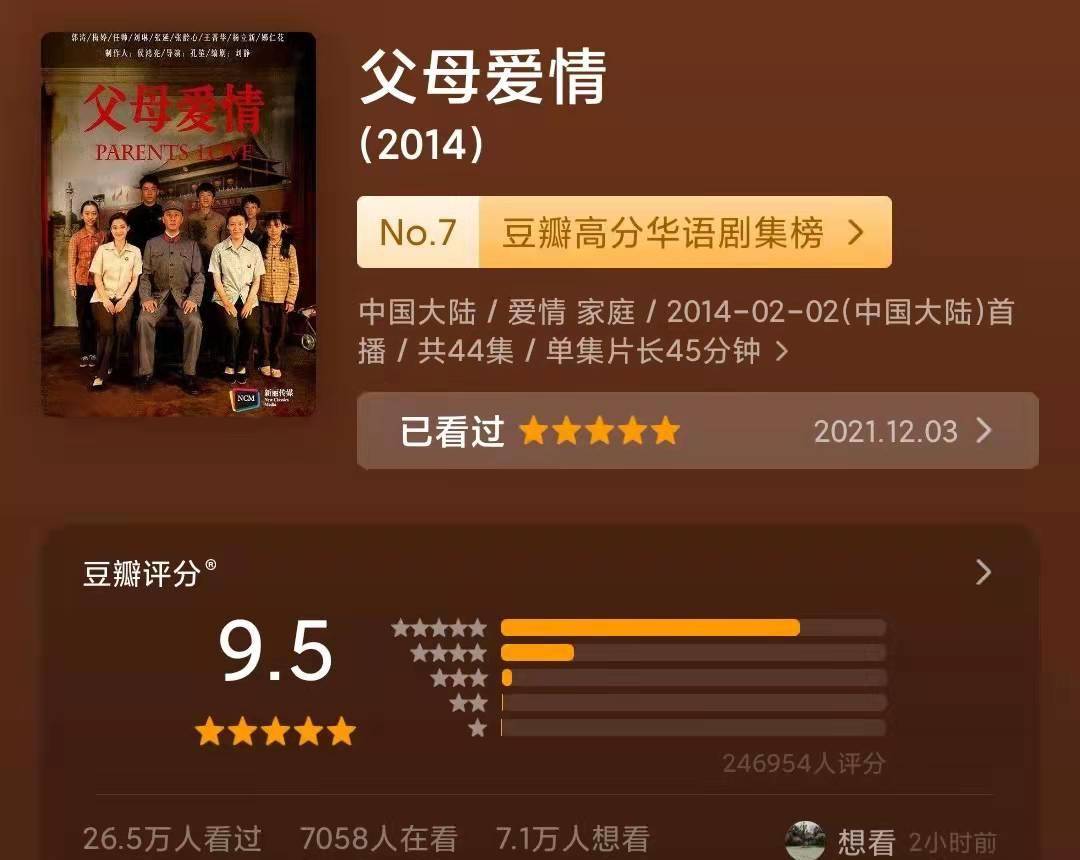This screenshot has height=860, width=1080.
Task: Expand the show details info line
Action: [782, 351]
